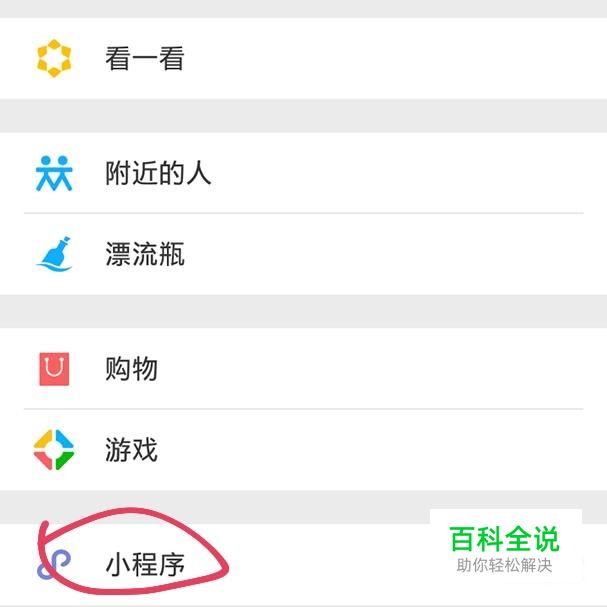Open 购物 (Shopping)
The image size is (607, 607).
(x=131, y=369)
